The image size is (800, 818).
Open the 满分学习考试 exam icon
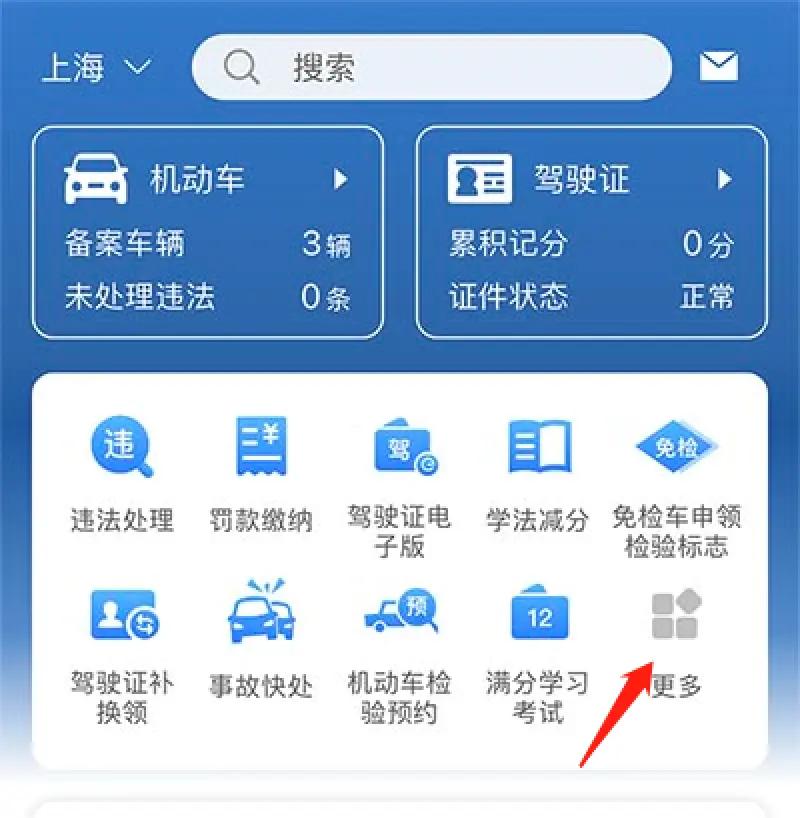pyautogui.click(x=537, y=617)
